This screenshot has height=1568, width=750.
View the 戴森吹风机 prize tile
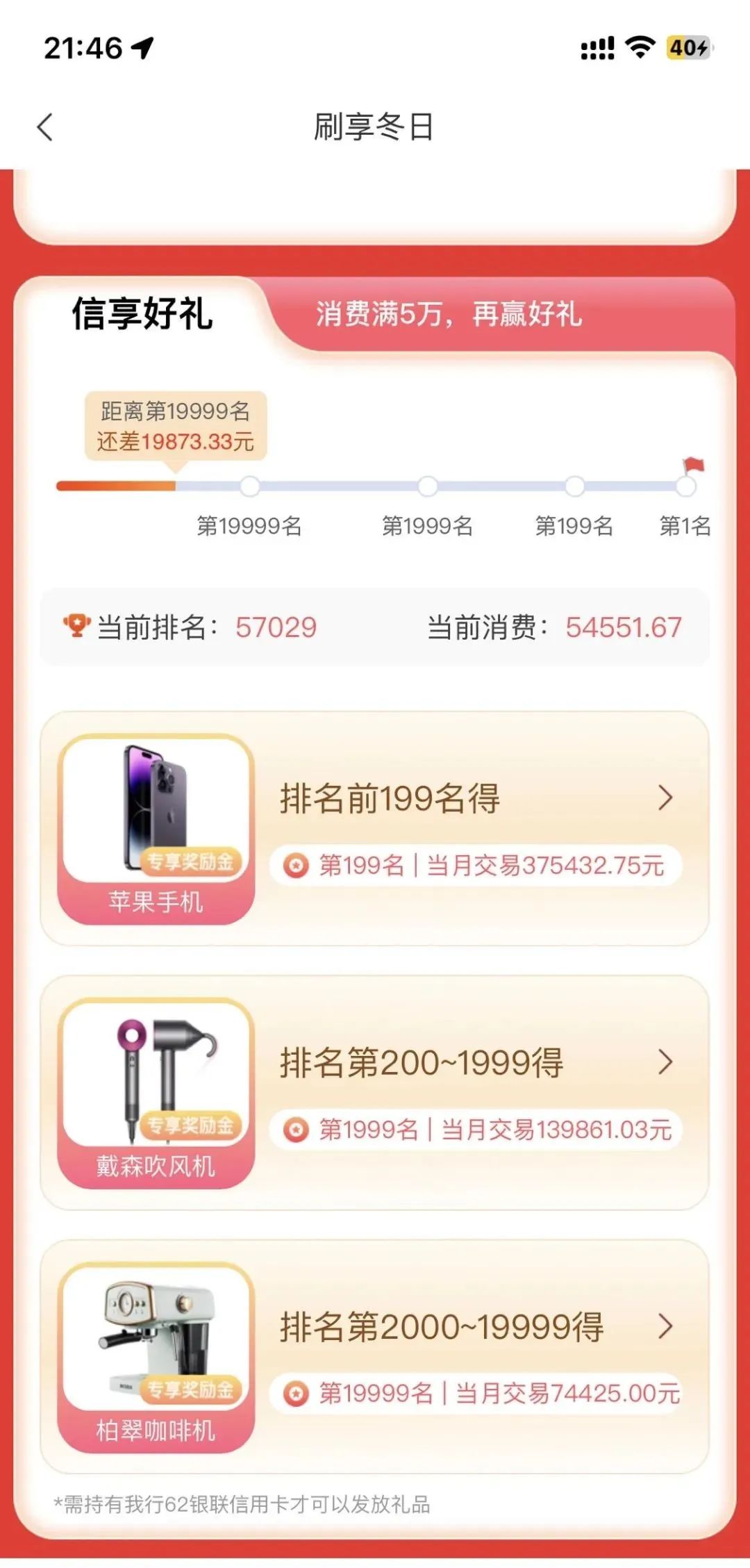click(x=156, y=1092)
